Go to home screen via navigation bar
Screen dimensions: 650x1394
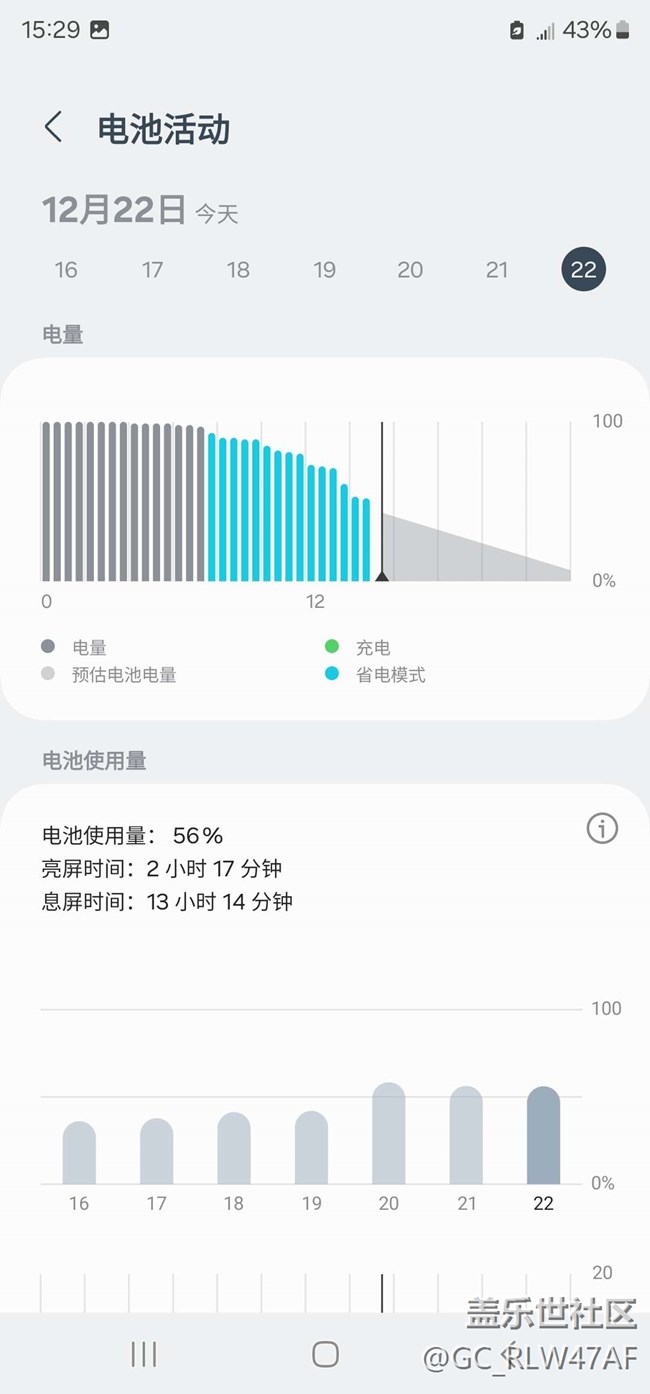pyautogui.click(x=325, y=1354)
